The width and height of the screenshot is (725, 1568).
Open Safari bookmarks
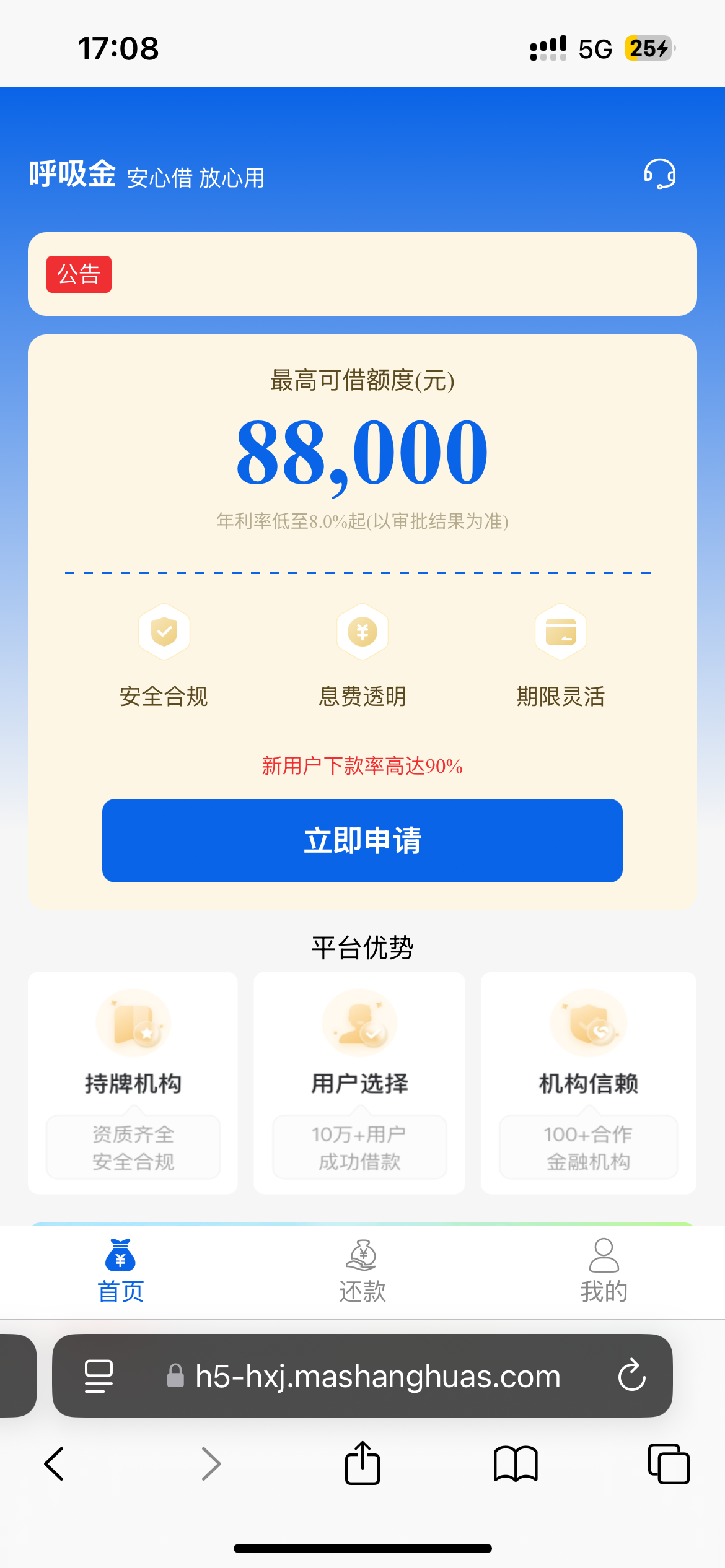coord(516,1464)
